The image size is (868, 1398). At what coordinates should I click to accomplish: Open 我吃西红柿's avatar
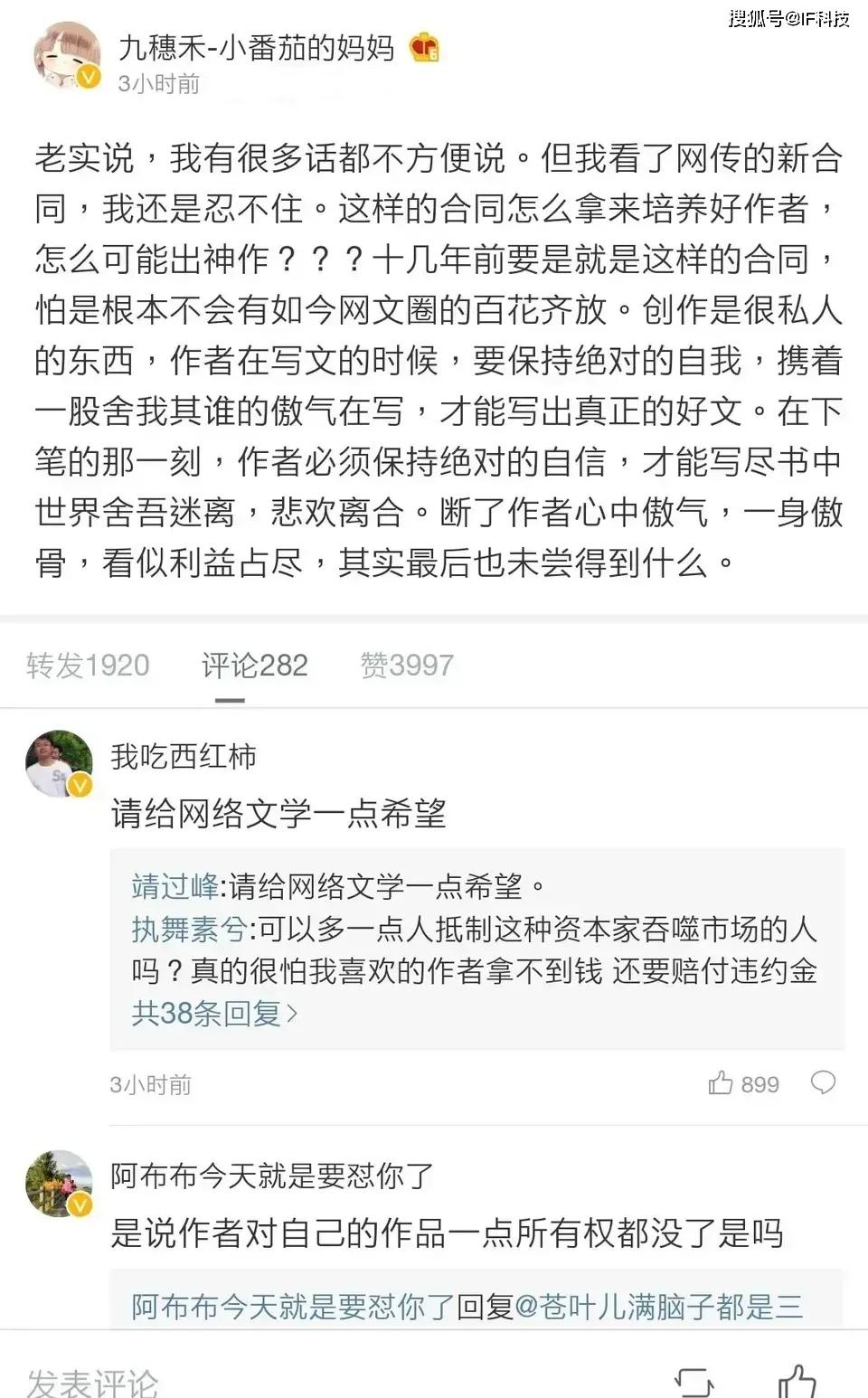point(59,764)
